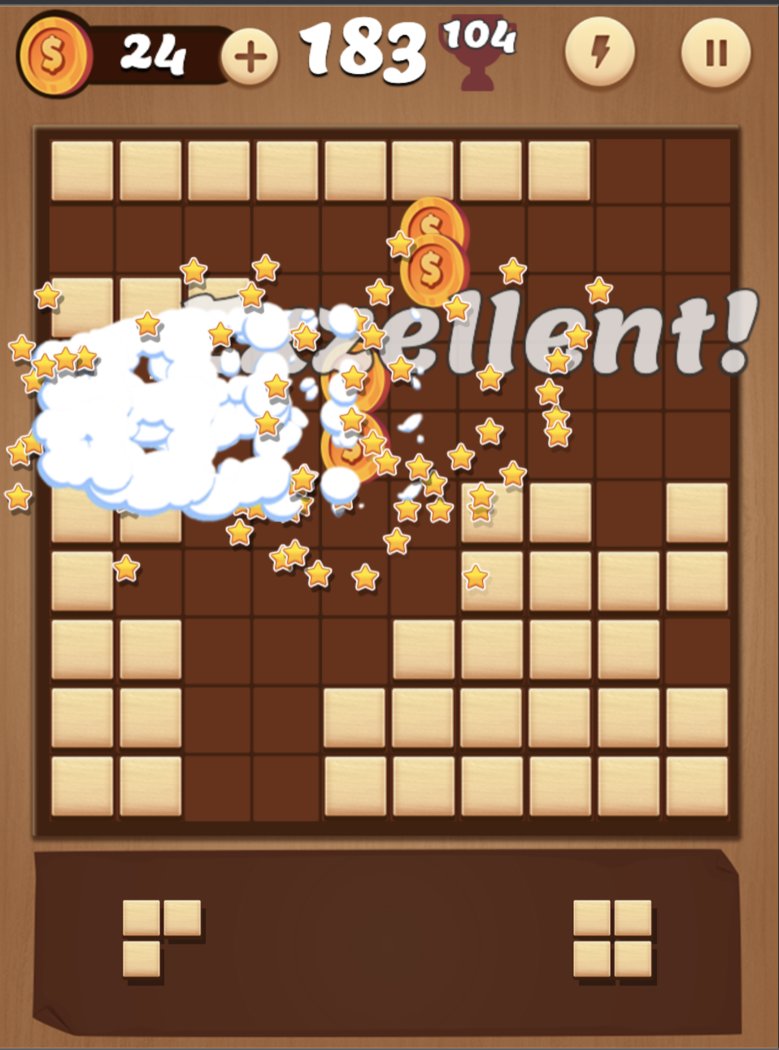Select the two-by-two square block piece

612,938
